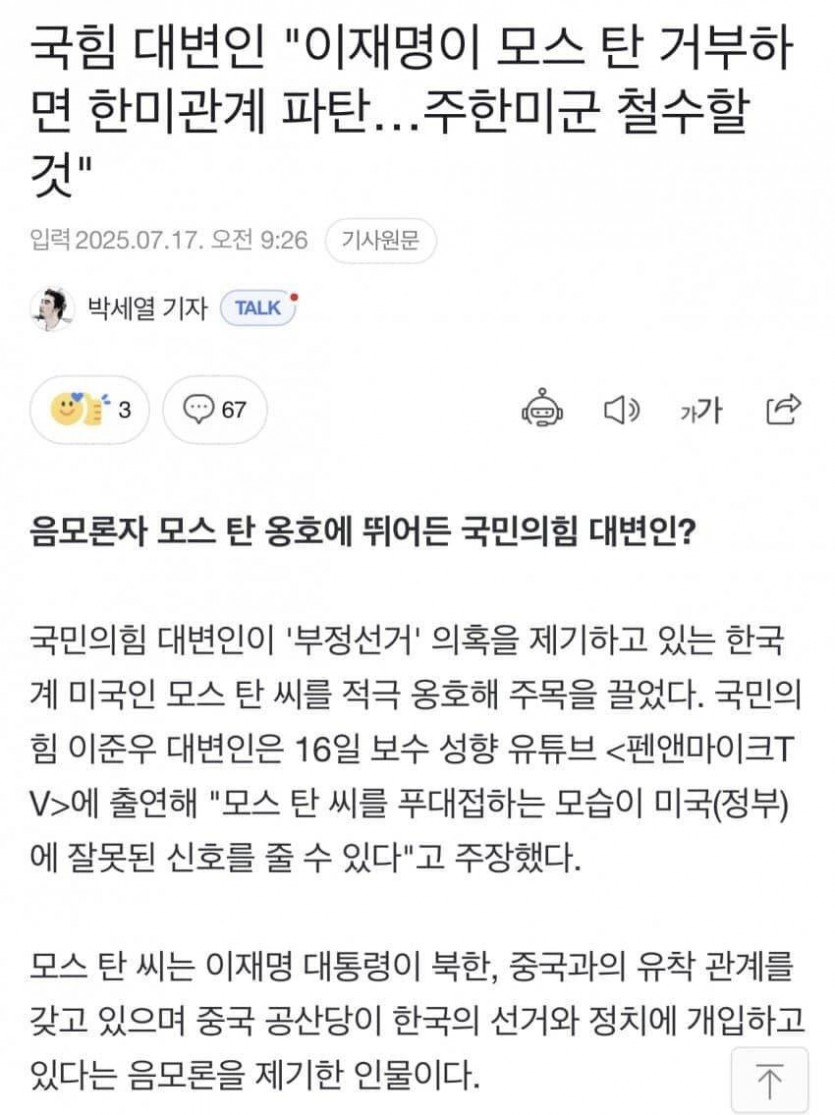Viewport: 835px width, 1115px height.
Task: Change font size with the 가가 icon
Action: point(700,409)
